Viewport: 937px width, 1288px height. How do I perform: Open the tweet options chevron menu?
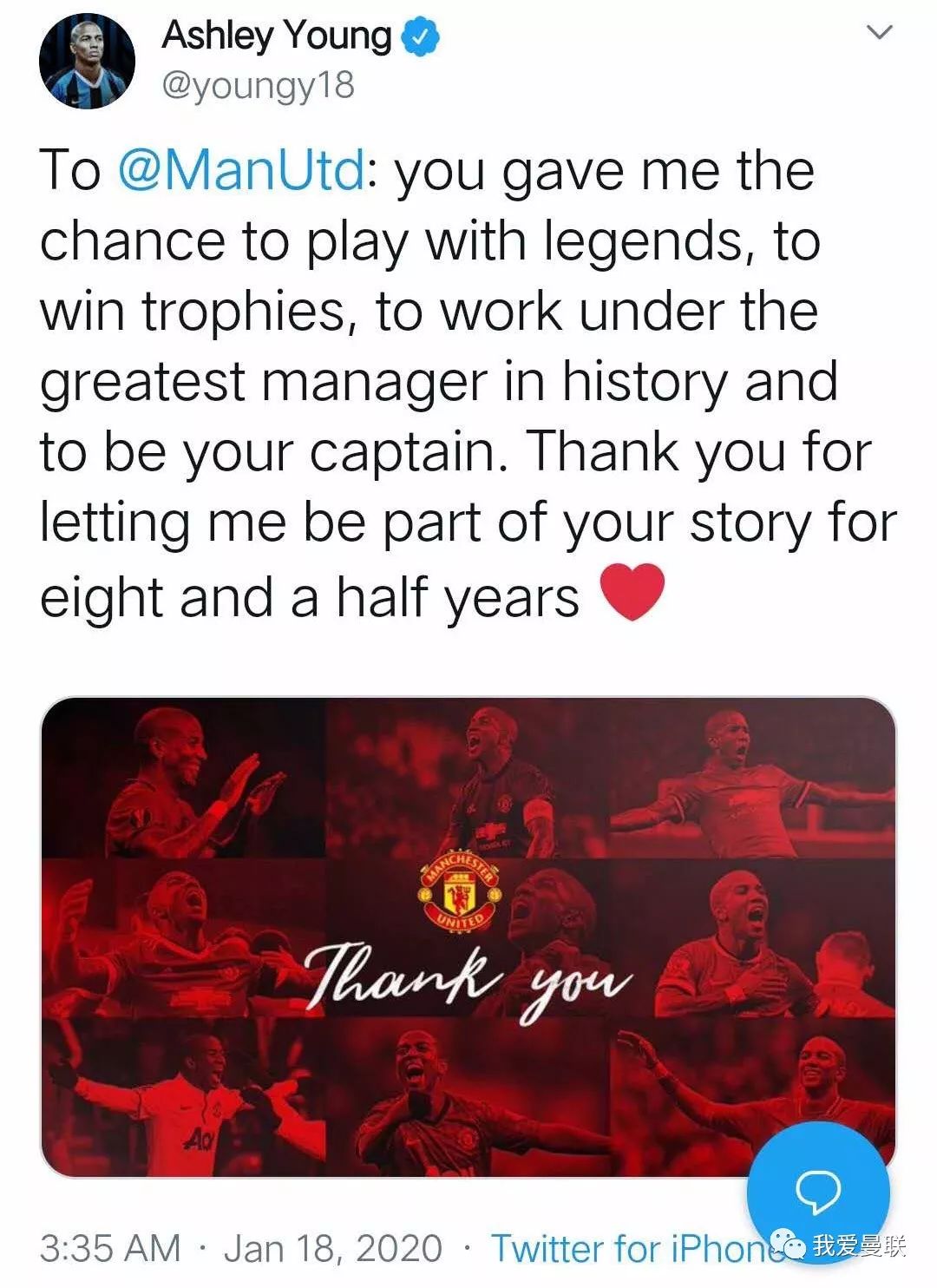(x=880, y=33)
